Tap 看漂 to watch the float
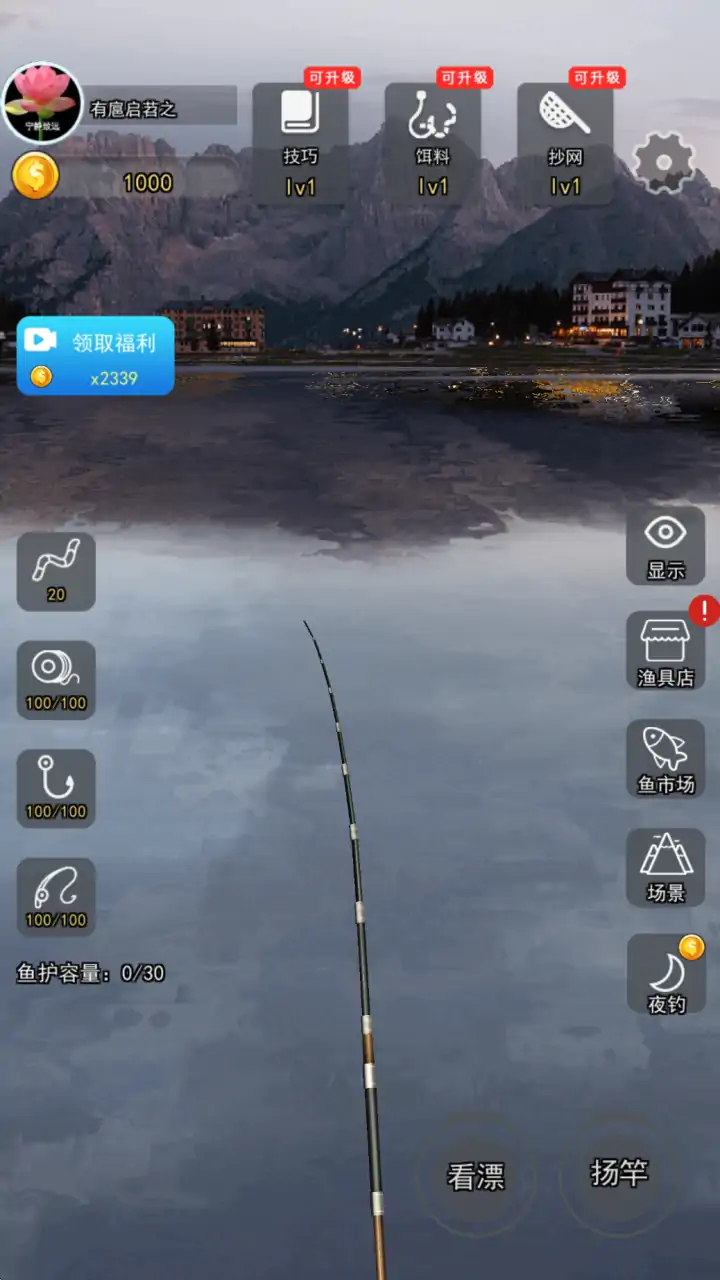The height and width of the screenshot is (1280, 720). 476,1178
